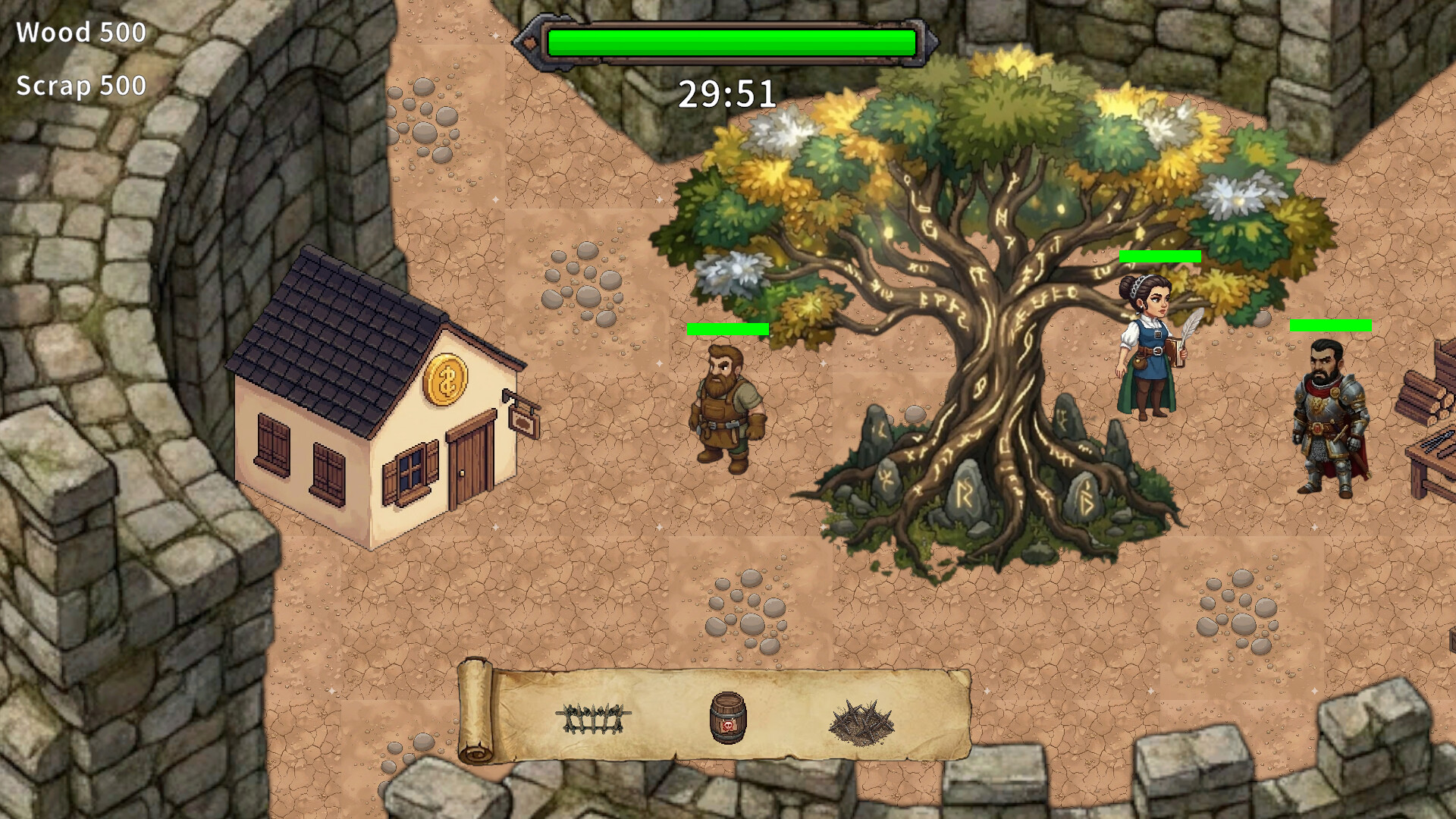
Task: Select the armored knight character
Action: tap(1330, 417)
